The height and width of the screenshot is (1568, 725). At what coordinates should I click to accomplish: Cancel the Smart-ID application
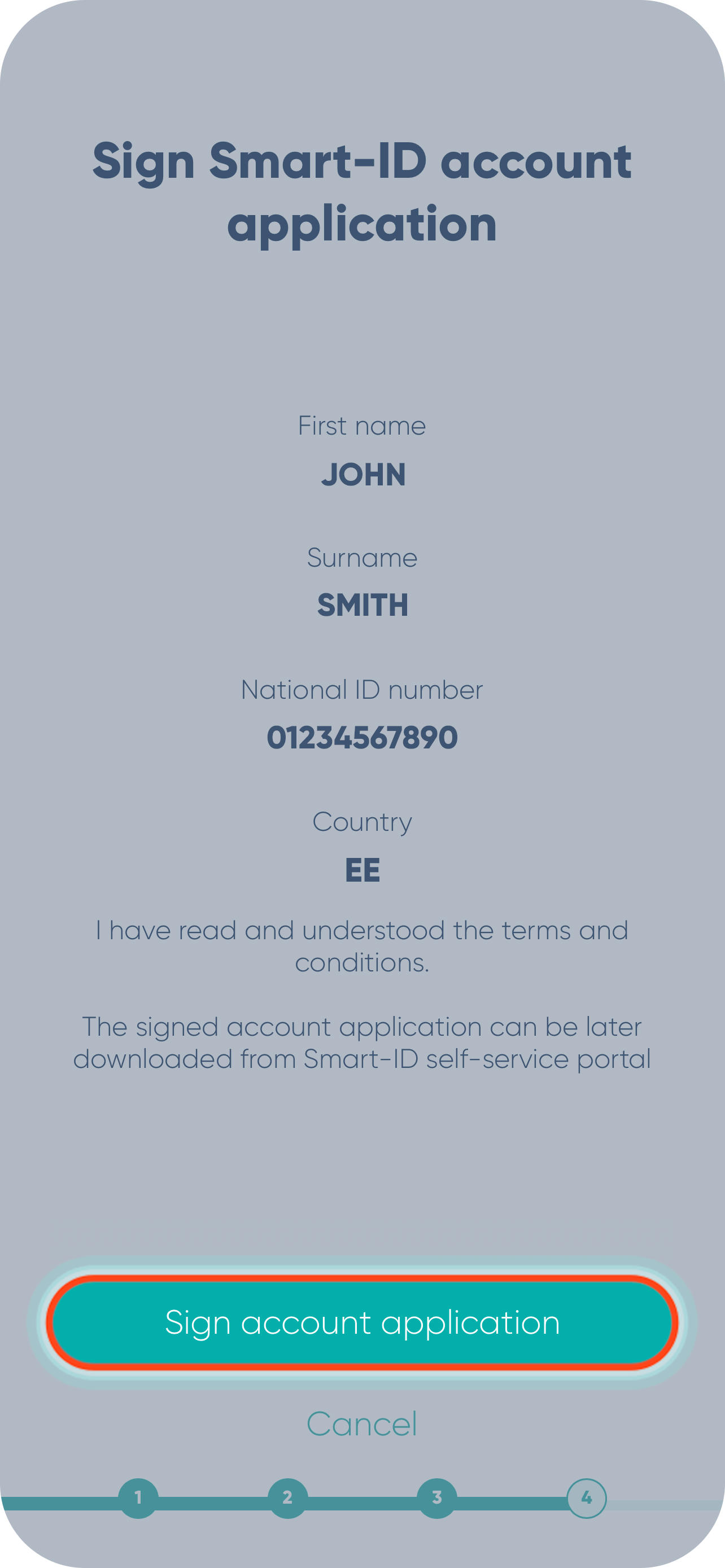362,1424
